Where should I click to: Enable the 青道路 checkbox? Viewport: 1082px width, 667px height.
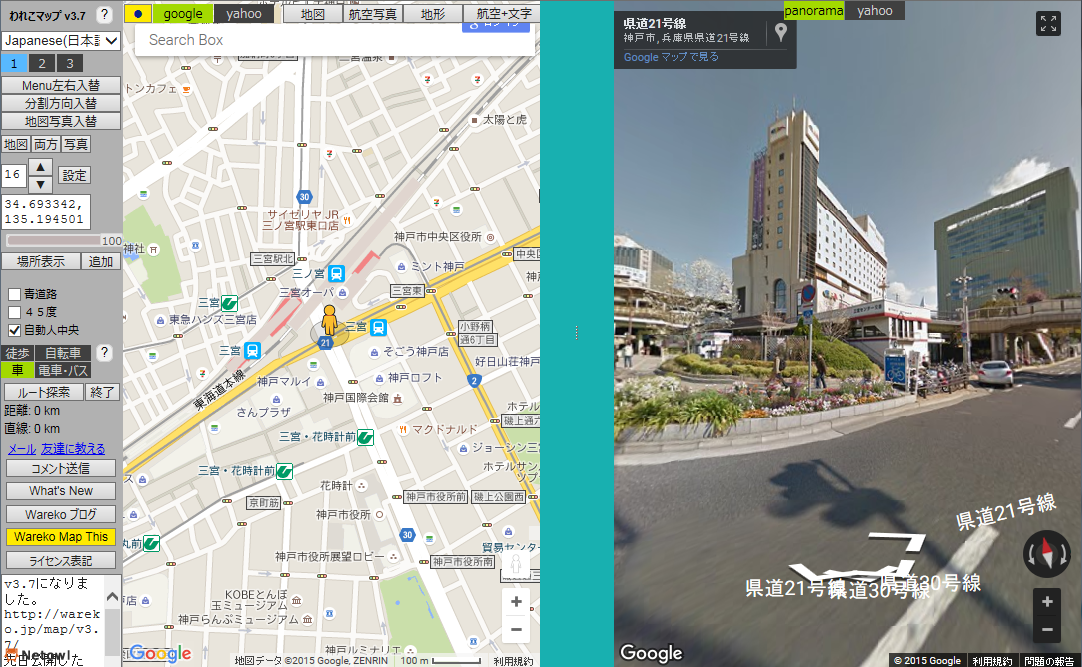[14, 294]
